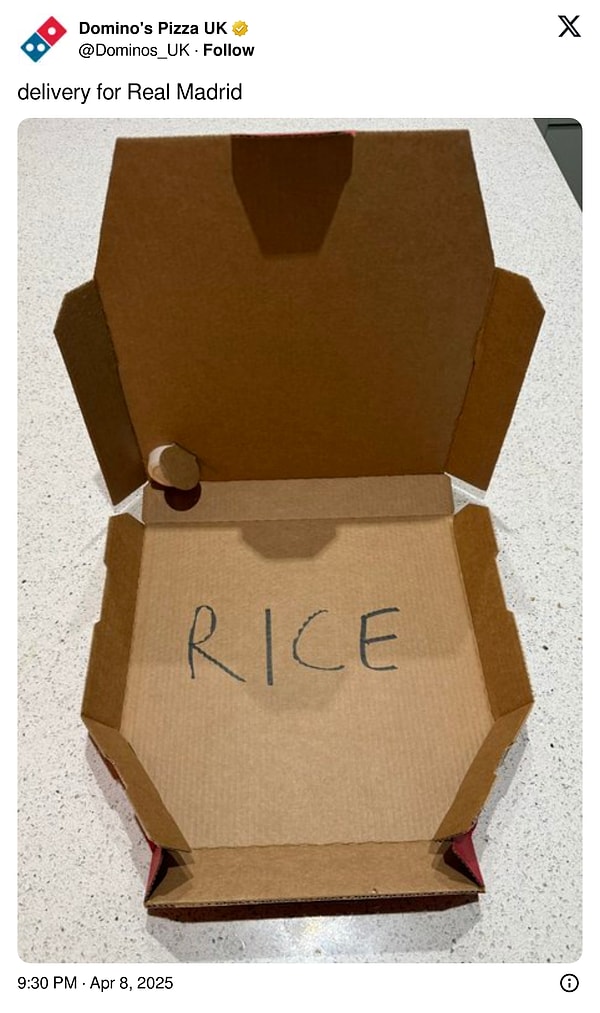Viewport: 600px width, 1013px height.
Task: Open the X logo link
Action: click(x=569, y=27)
